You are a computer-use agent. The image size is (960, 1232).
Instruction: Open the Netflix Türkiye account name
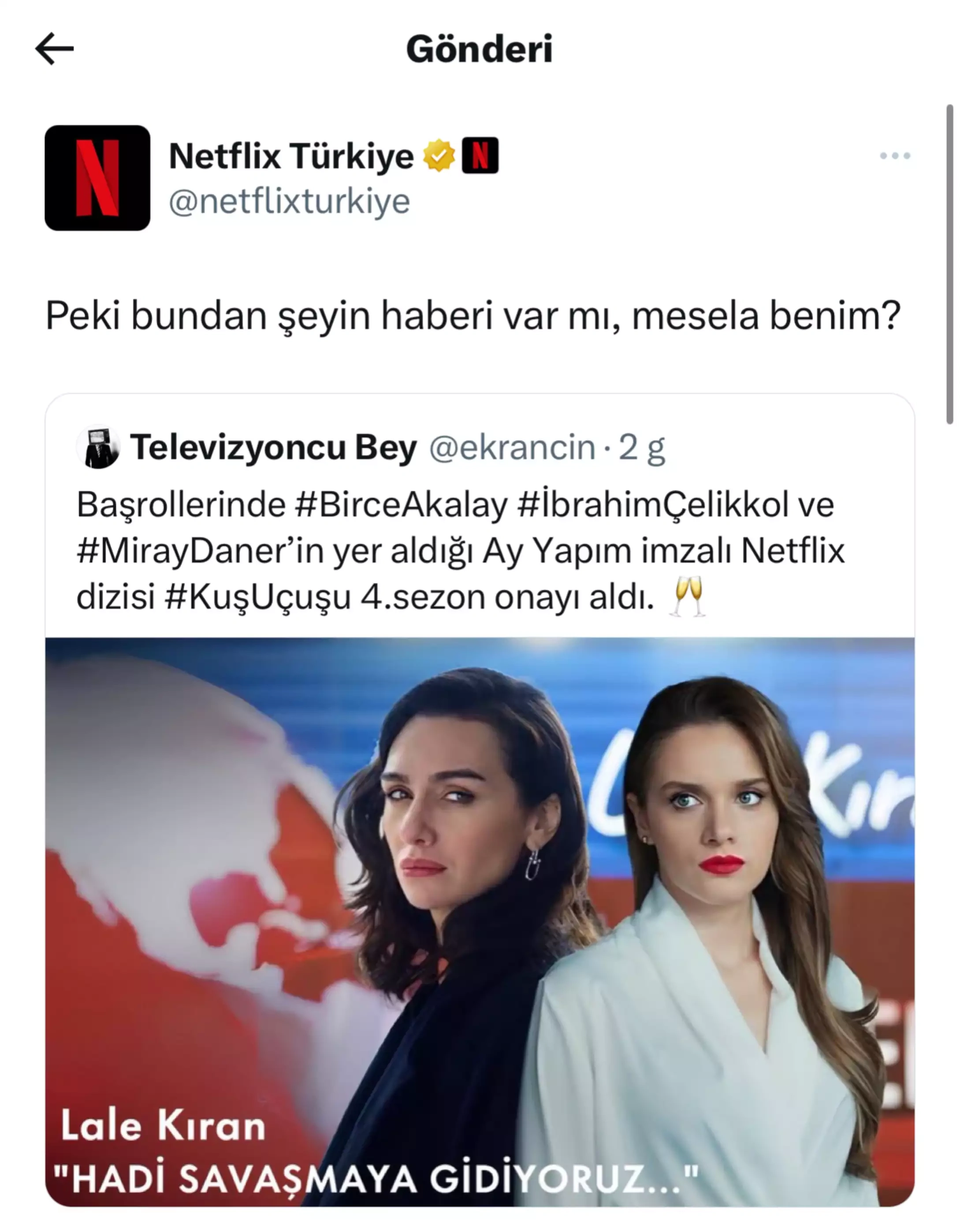[291, 156]
